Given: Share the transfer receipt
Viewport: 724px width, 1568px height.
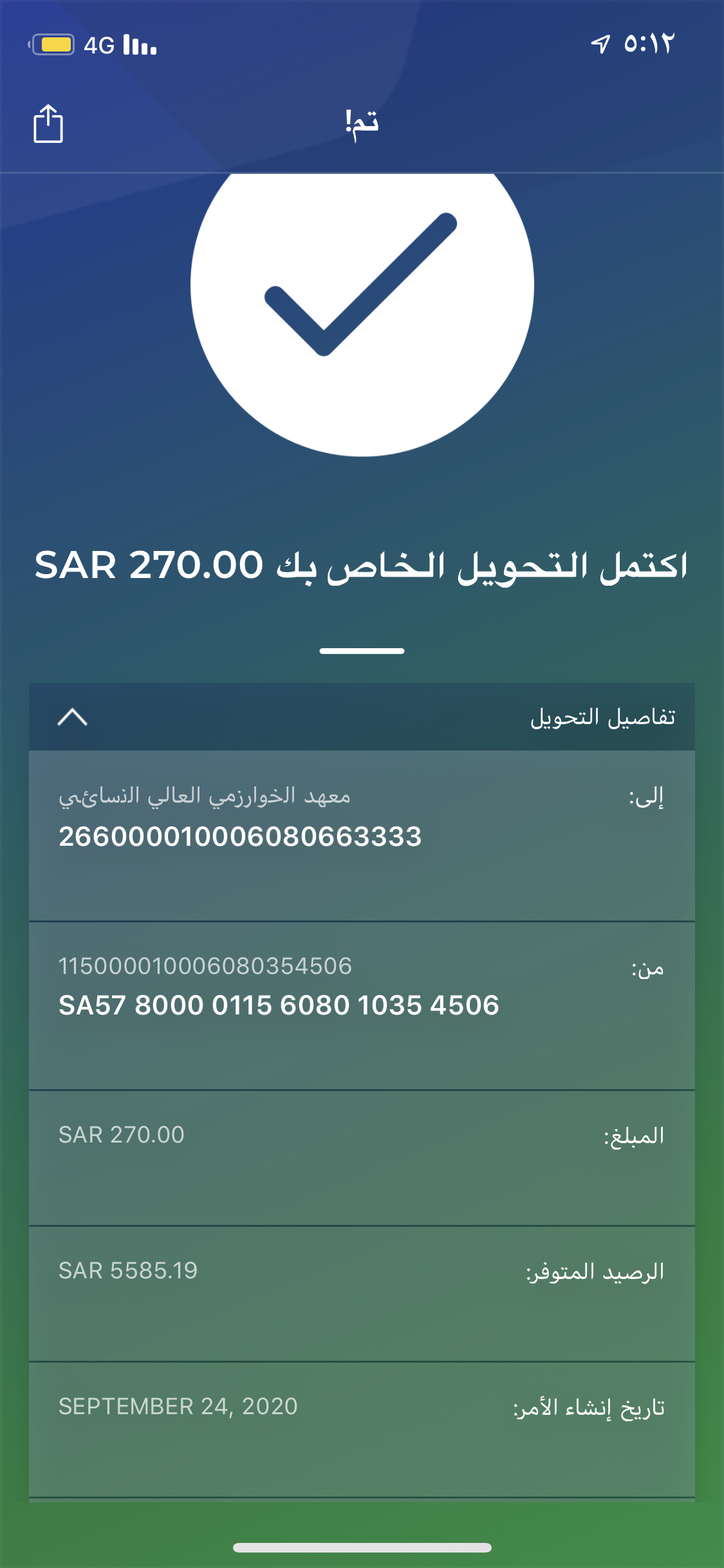Looking at the screenshot, I should point(48,123).
